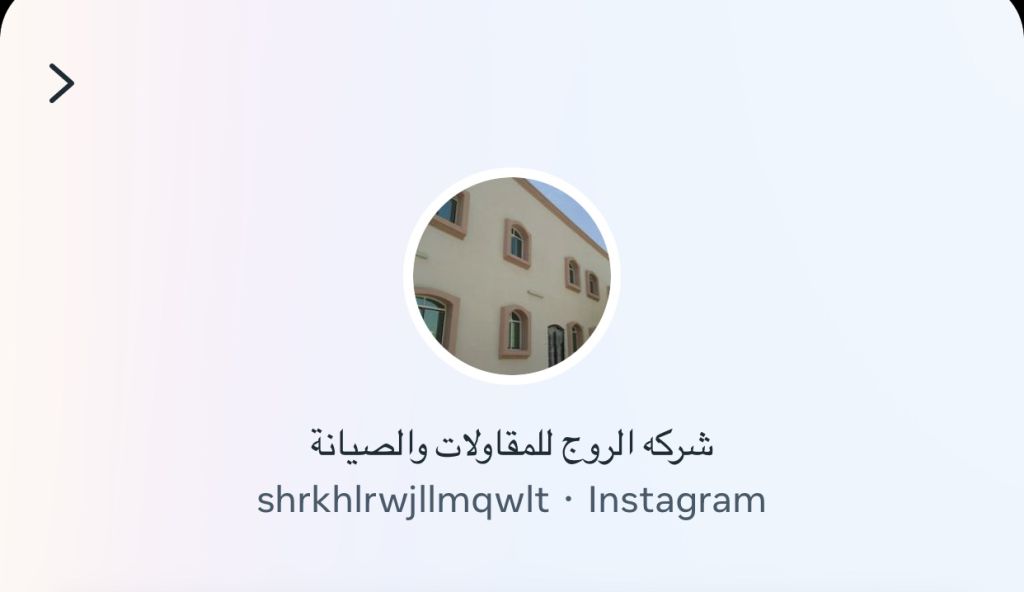The width and height of the screenshot is (1024, 592).
Task: Tap the back chevron arrow
Action: (x=61, y=83)
